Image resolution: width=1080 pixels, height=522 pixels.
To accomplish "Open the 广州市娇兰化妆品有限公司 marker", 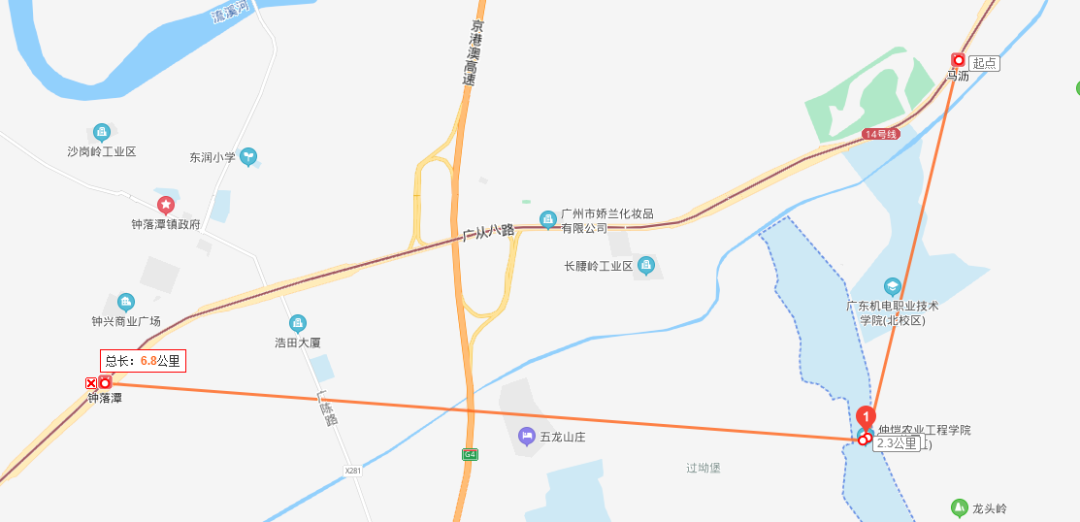I will coord(547,219).
